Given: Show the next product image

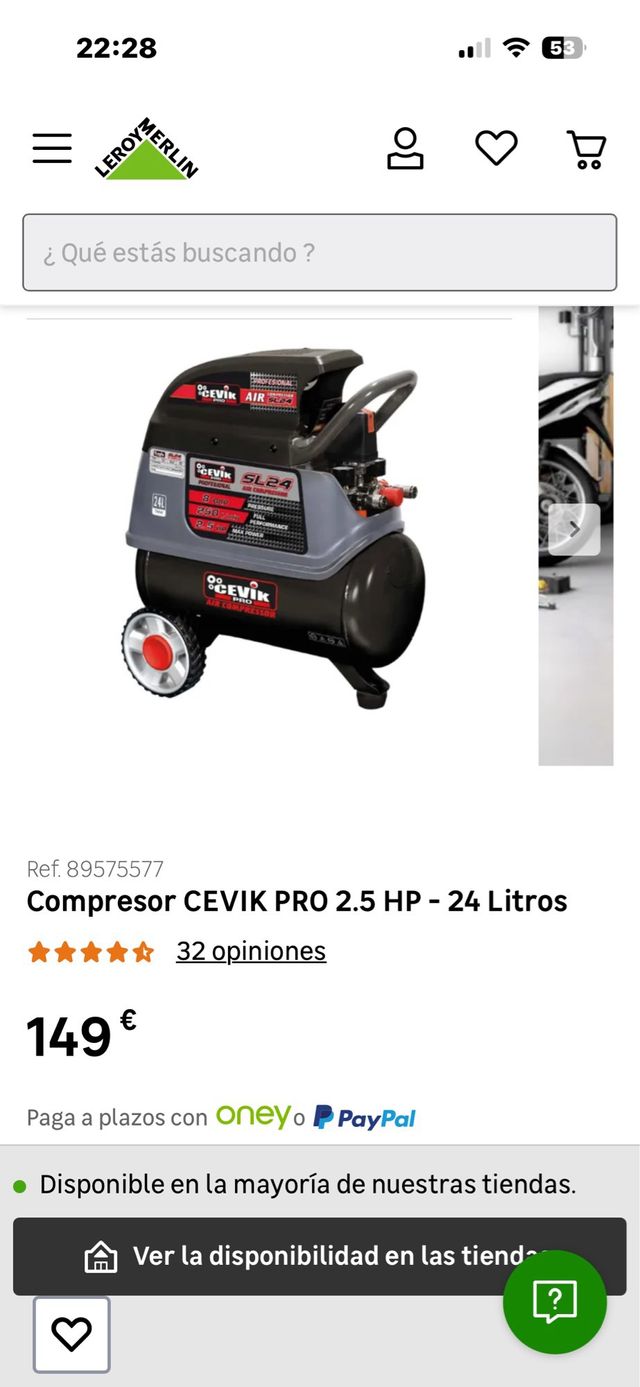Looking at the screenshot, I should pyautogui.click(x=574, y=529).
